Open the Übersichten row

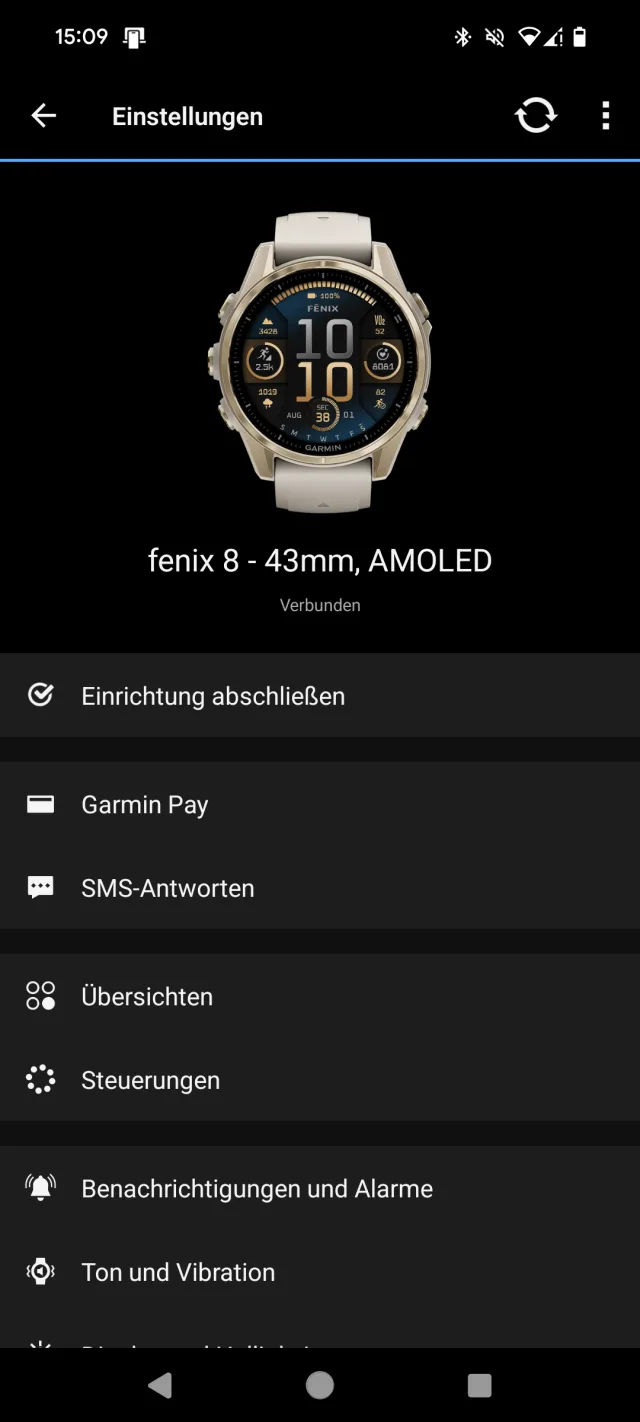coord(320,996)
